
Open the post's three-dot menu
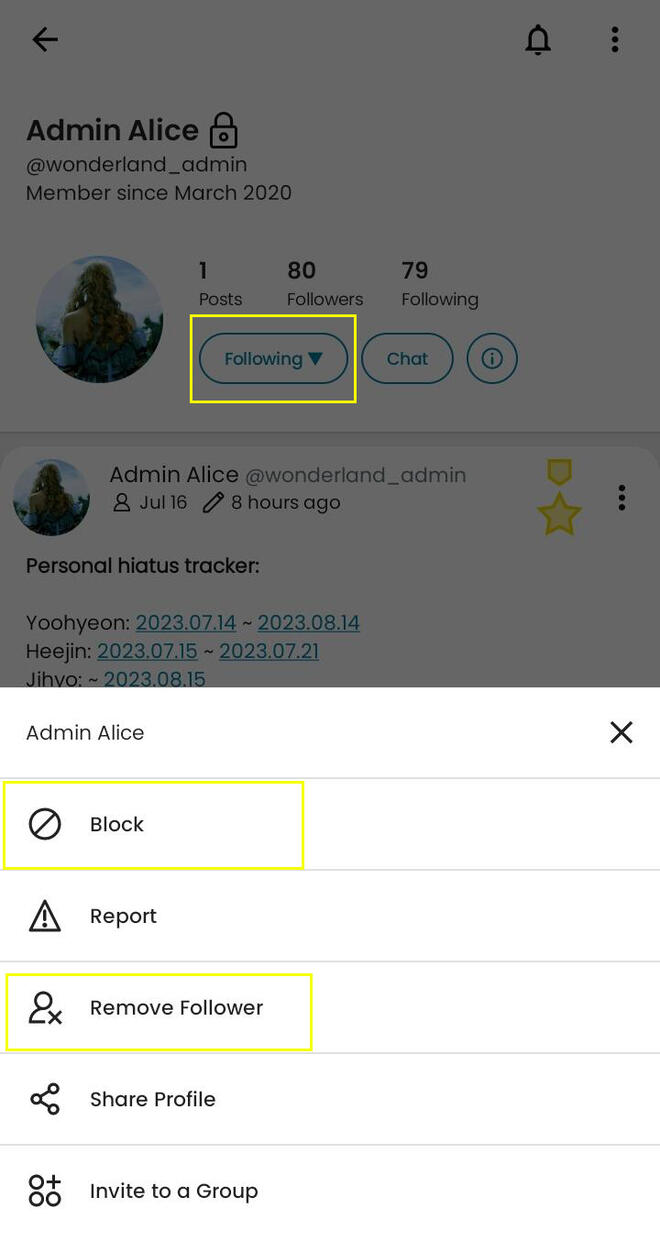(x=622, y=497)
